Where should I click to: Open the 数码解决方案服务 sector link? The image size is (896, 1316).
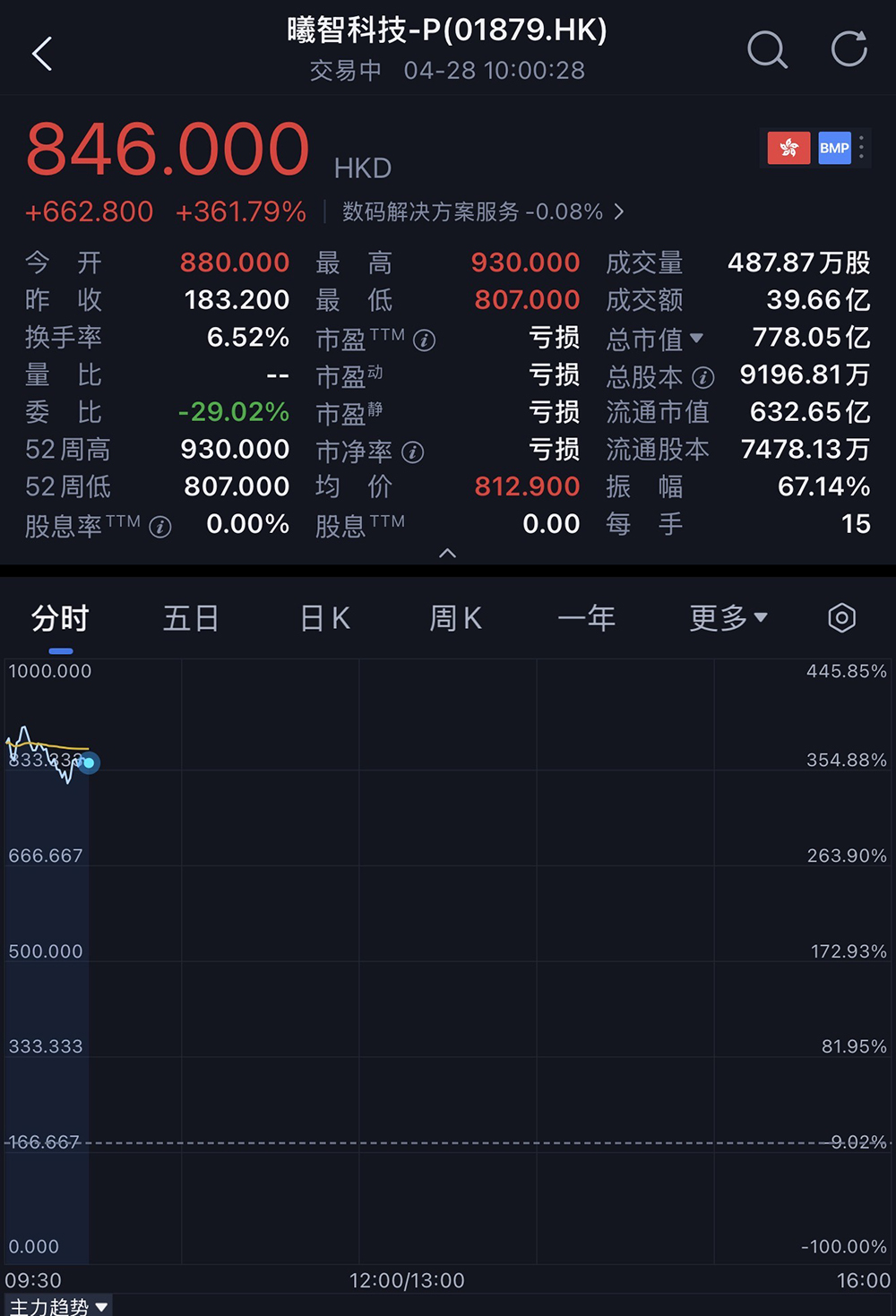coord(466,212)
